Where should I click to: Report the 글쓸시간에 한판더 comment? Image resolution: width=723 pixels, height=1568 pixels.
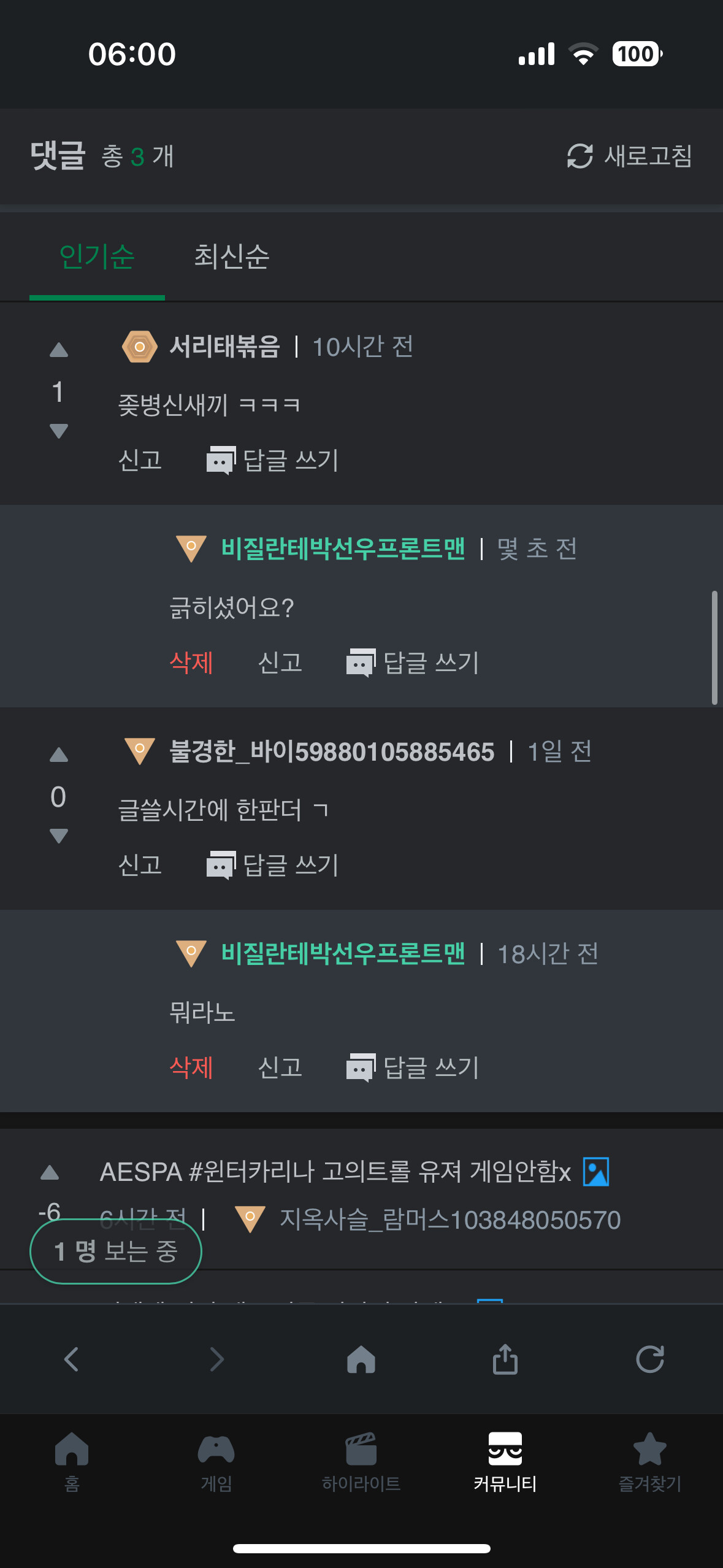(140, 865)
